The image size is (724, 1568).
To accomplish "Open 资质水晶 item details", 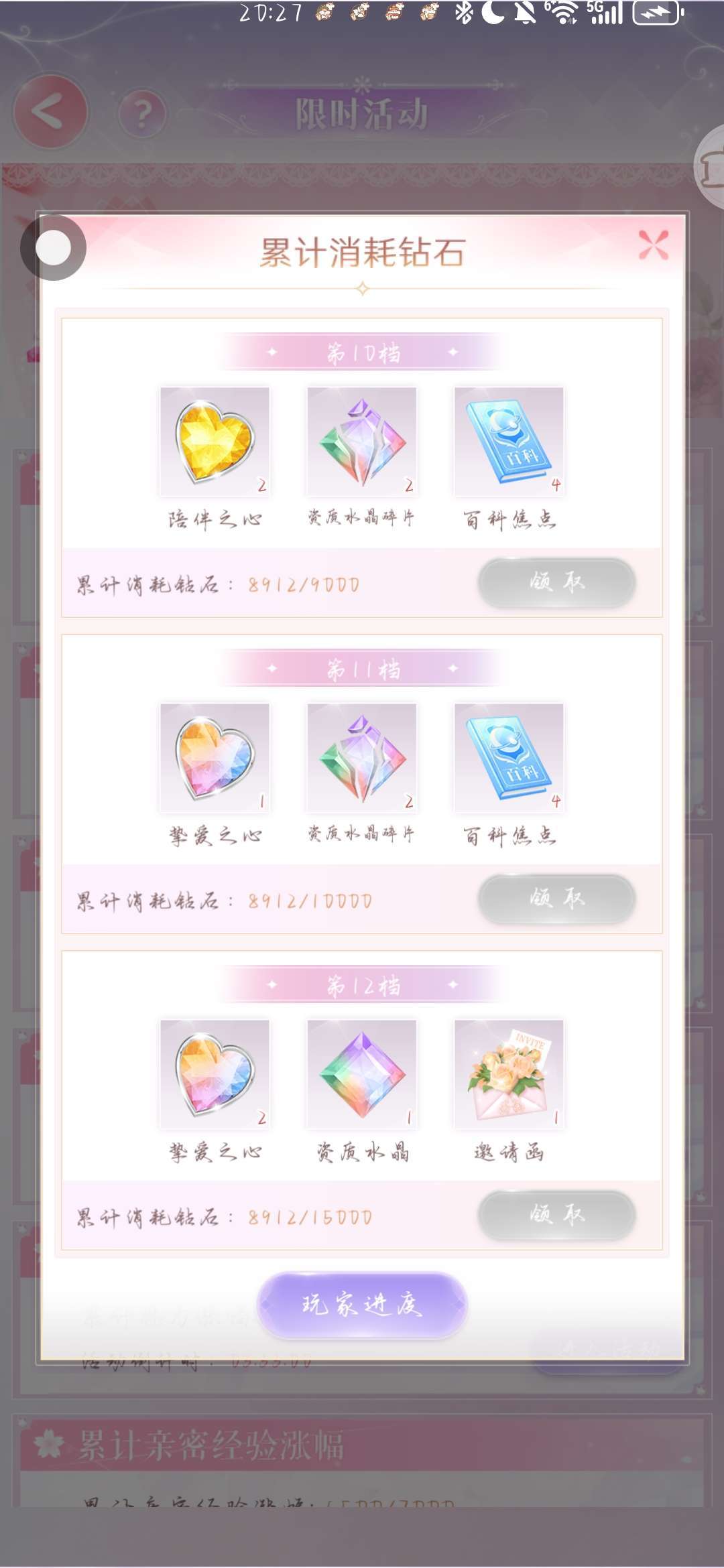I will point(362,1074).
